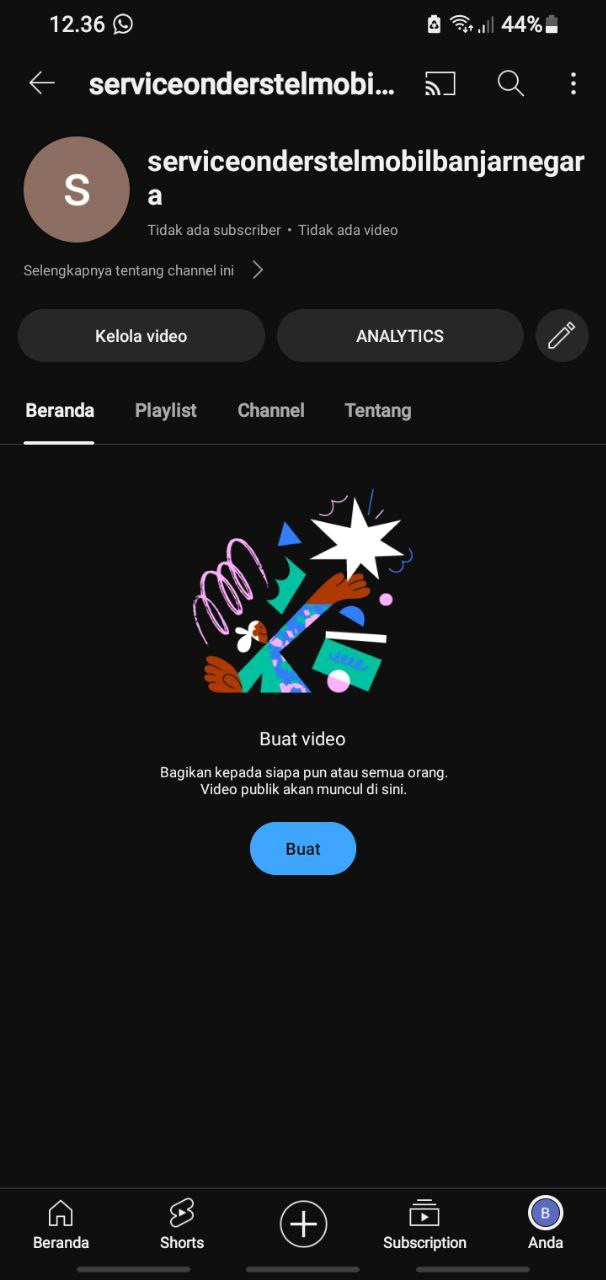Screen dimensions: 606x1280
Task: Edit channel with the pencil icon
Action: (562, 336)
